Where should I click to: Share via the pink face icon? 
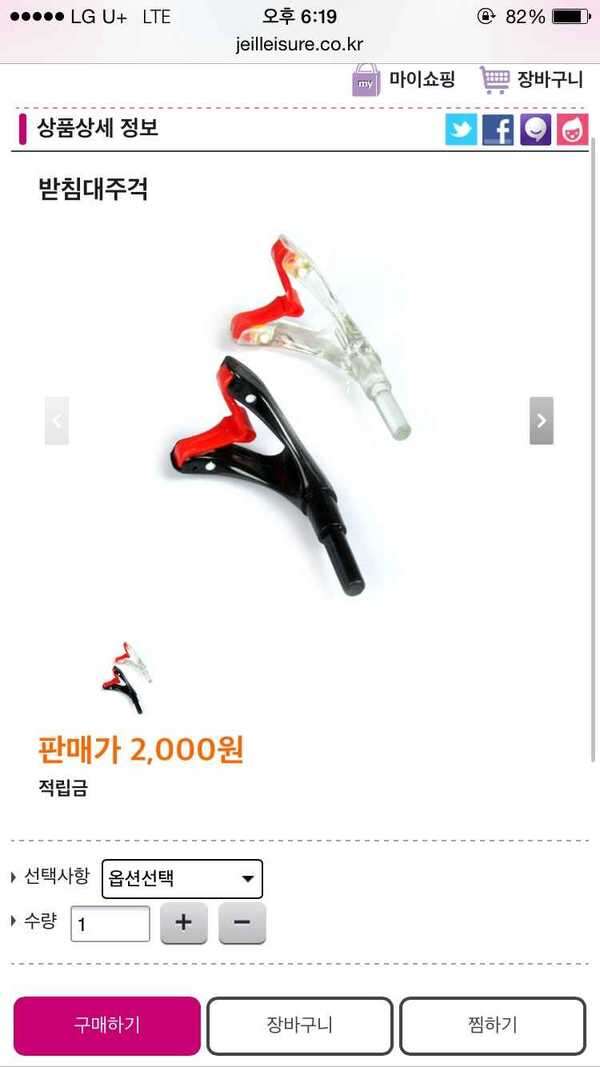click(572, 129)
